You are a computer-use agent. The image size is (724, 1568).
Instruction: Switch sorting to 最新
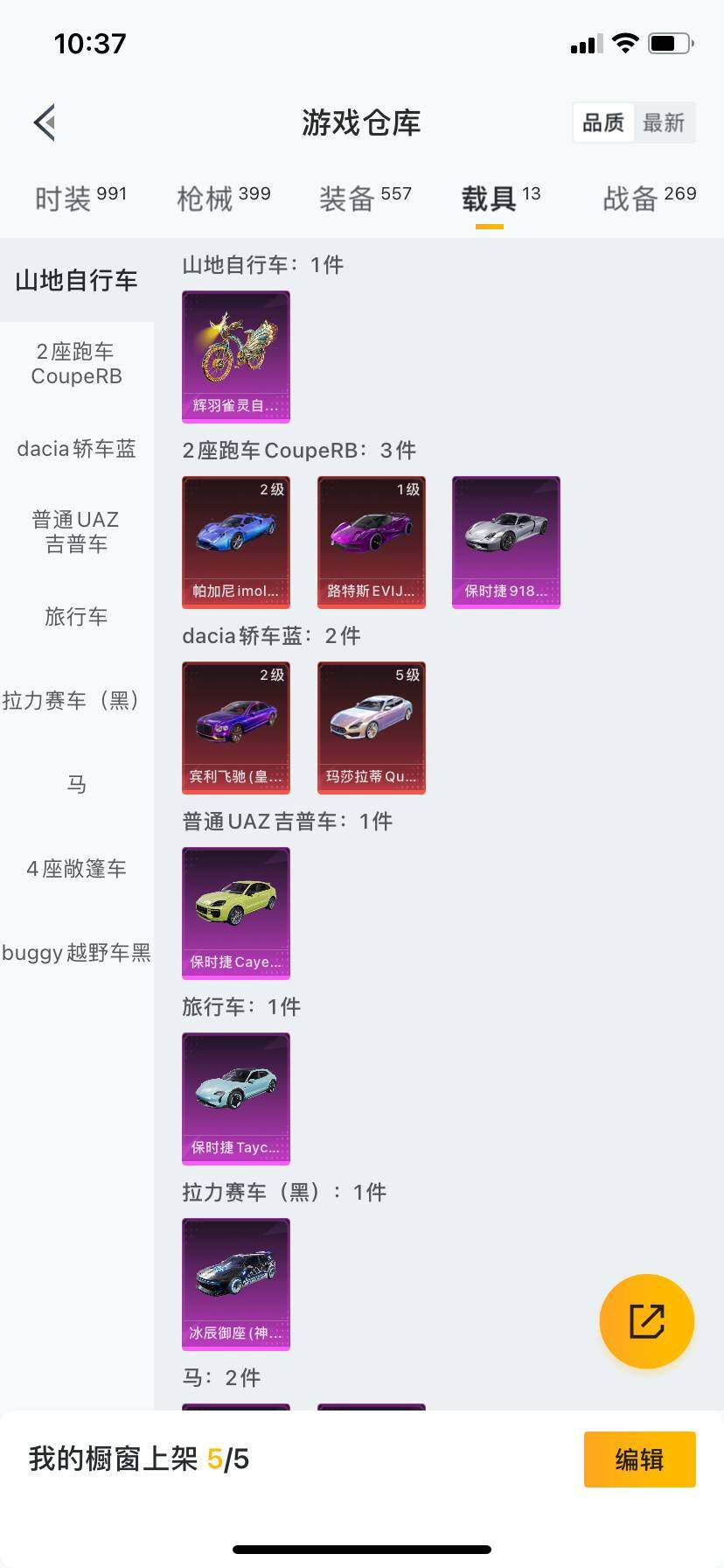click(x=665, y=122)
